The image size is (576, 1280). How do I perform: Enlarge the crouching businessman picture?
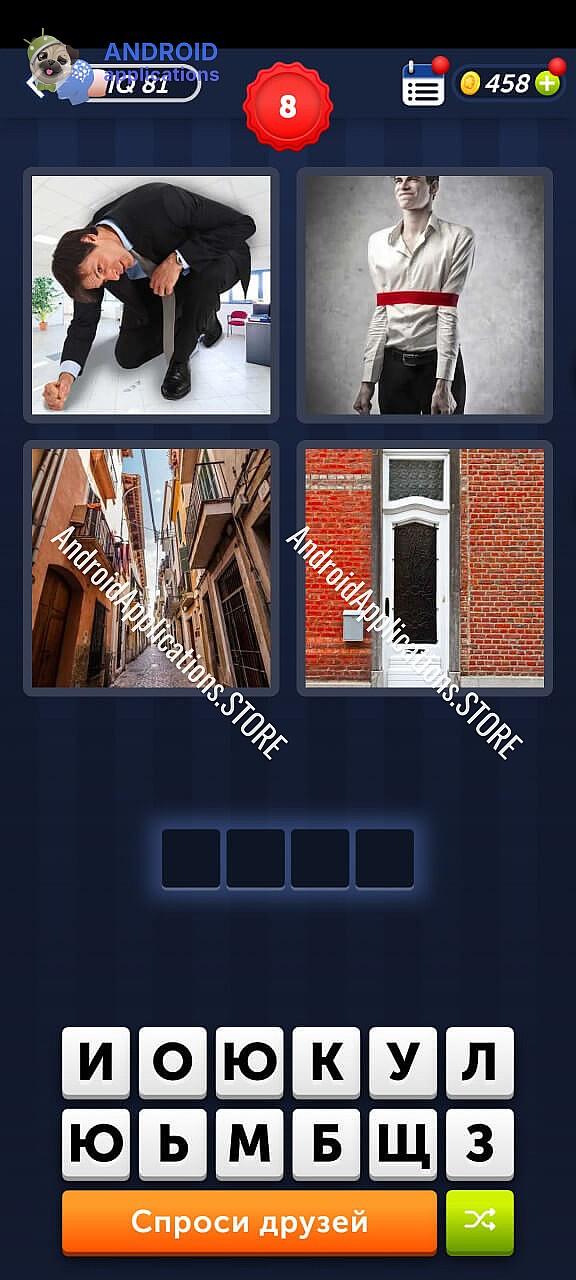point(151,295)
